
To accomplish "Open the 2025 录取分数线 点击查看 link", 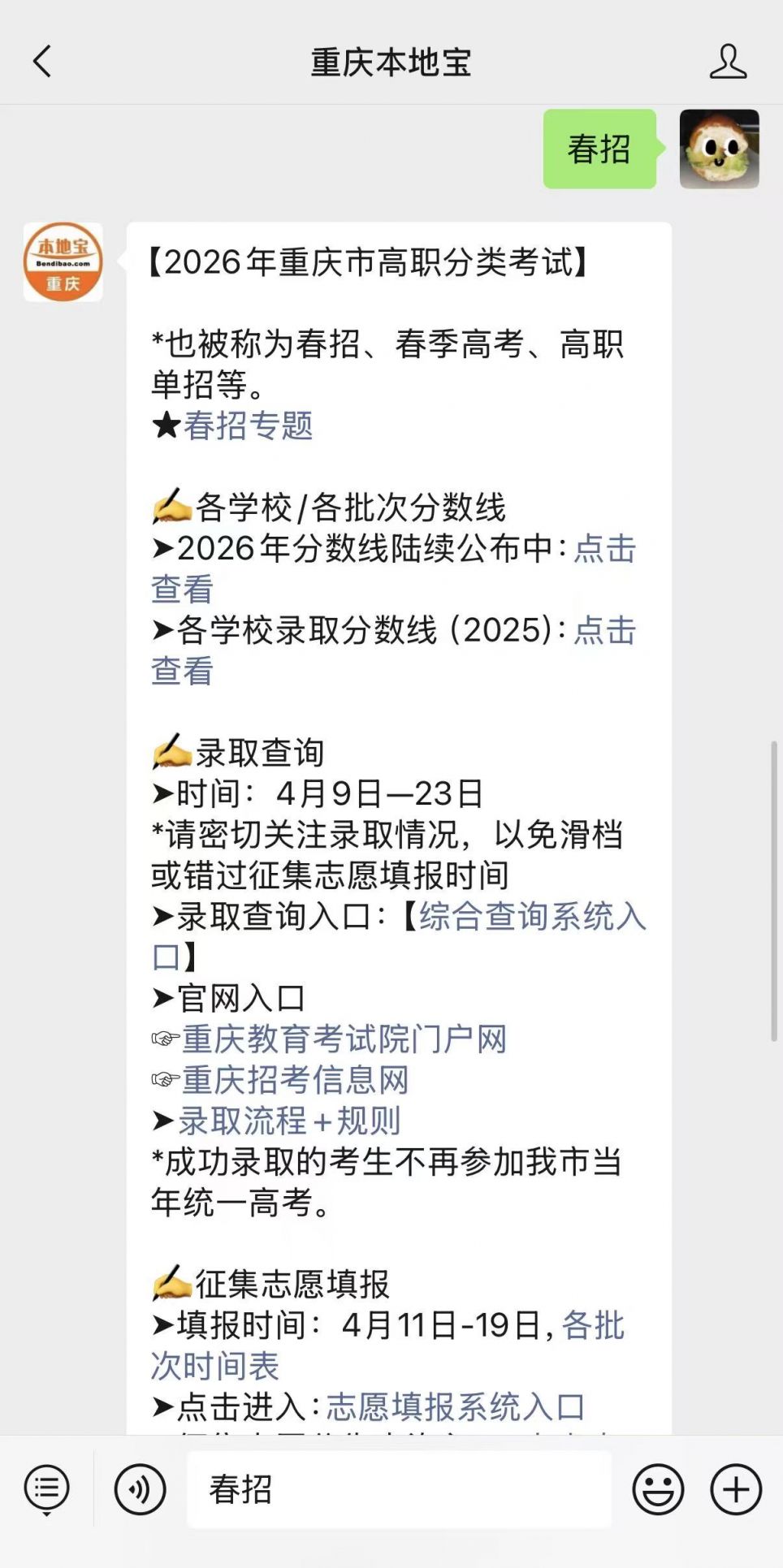I will coord(604,631).
